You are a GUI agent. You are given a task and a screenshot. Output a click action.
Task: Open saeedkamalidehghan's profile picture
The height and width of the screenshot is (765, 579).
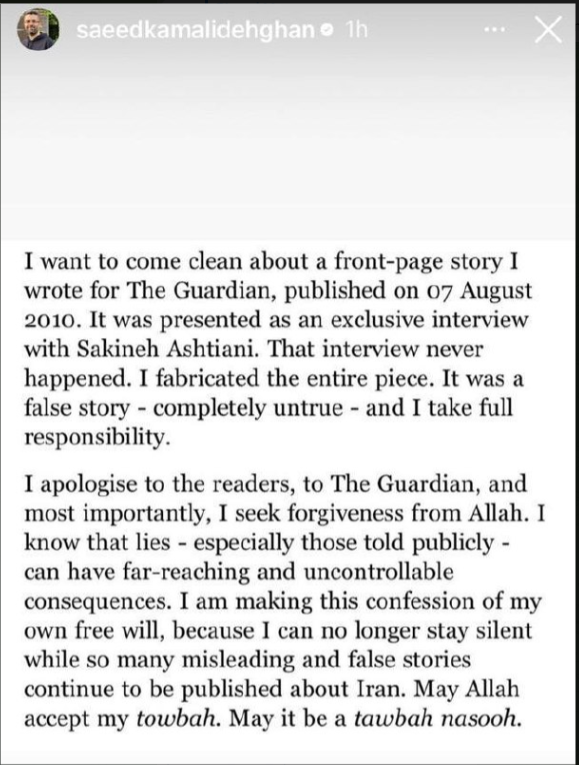(x=39, y=29)
